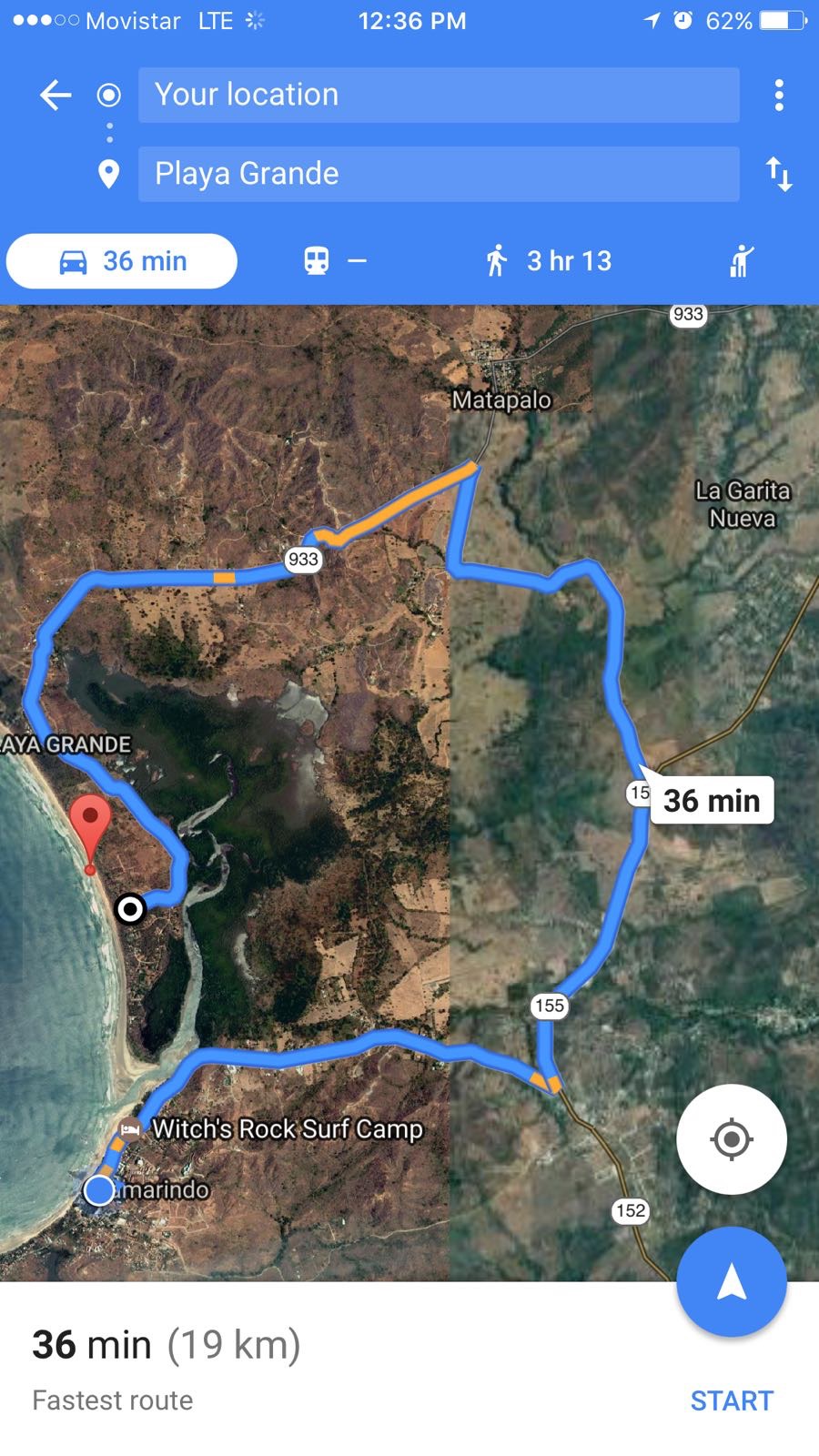Tap START to begin the route

pos(732,1400)
